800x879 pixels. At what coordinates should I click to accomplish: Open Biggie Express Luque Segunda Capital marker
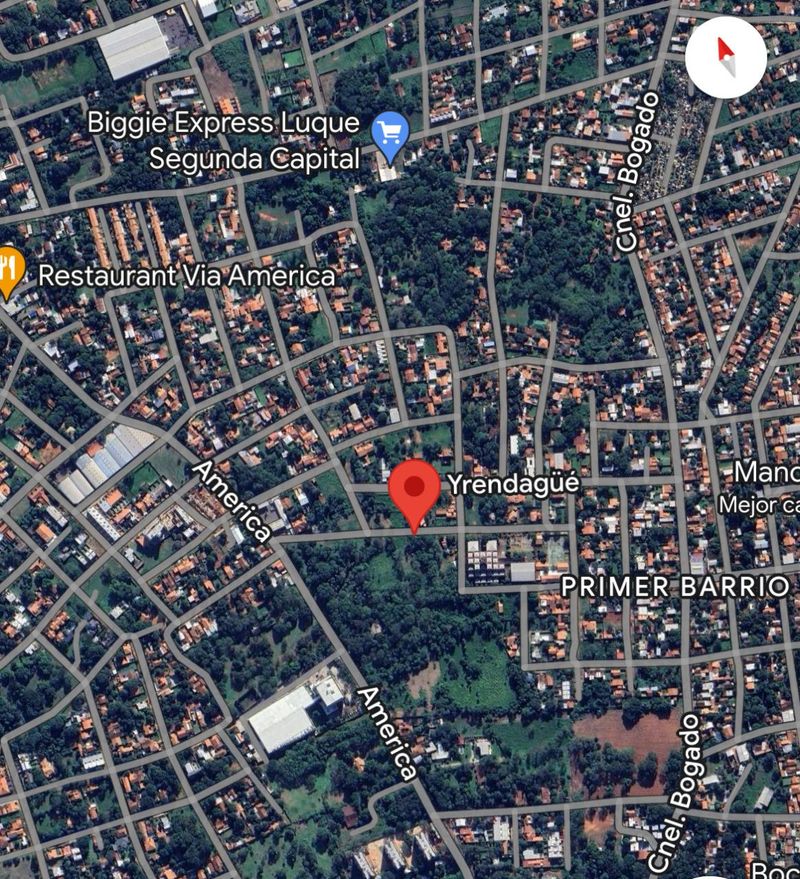pos(389,134)
